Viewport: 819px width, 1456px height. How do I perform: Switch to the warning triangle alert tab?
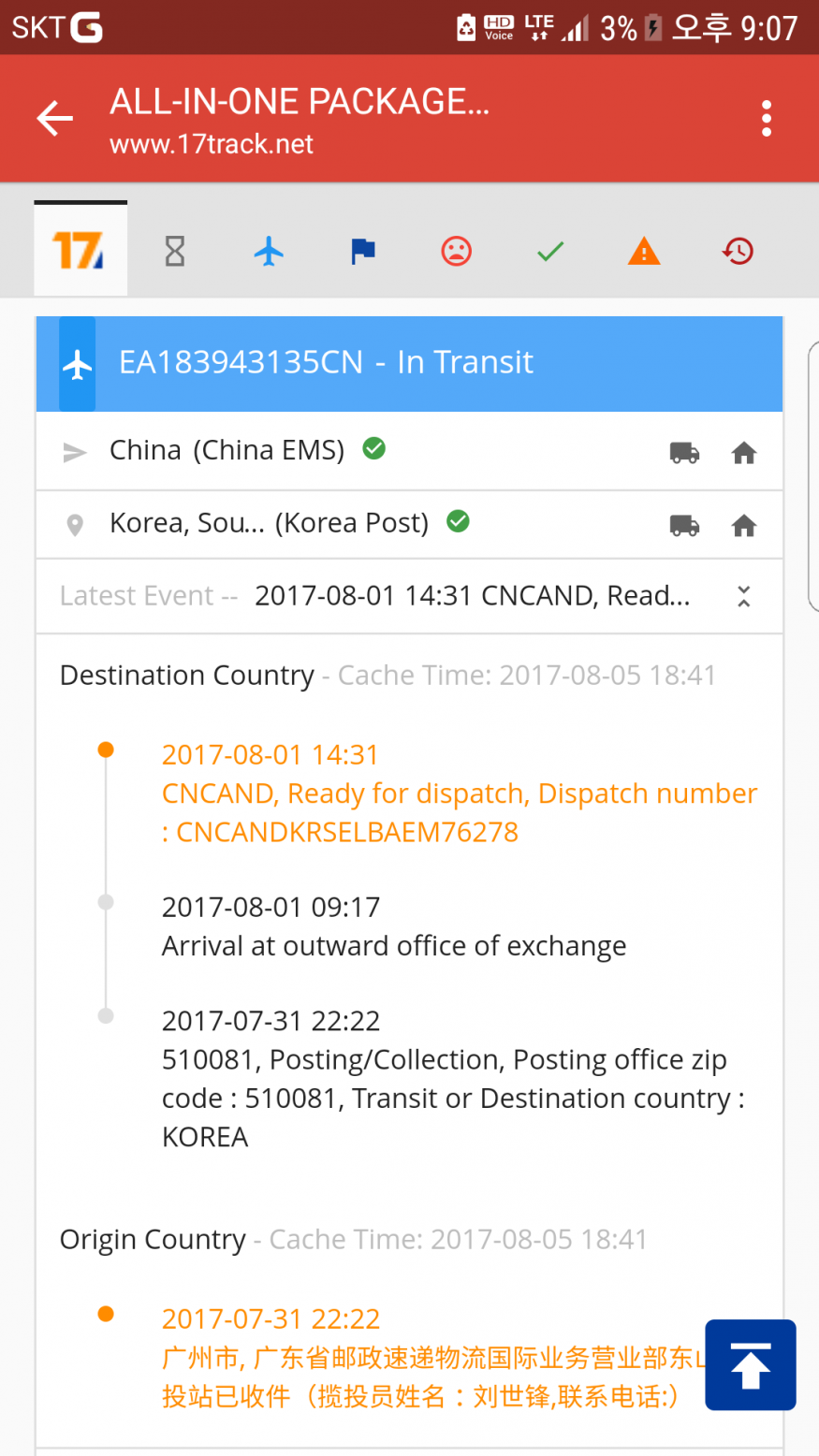pos(644,251)
